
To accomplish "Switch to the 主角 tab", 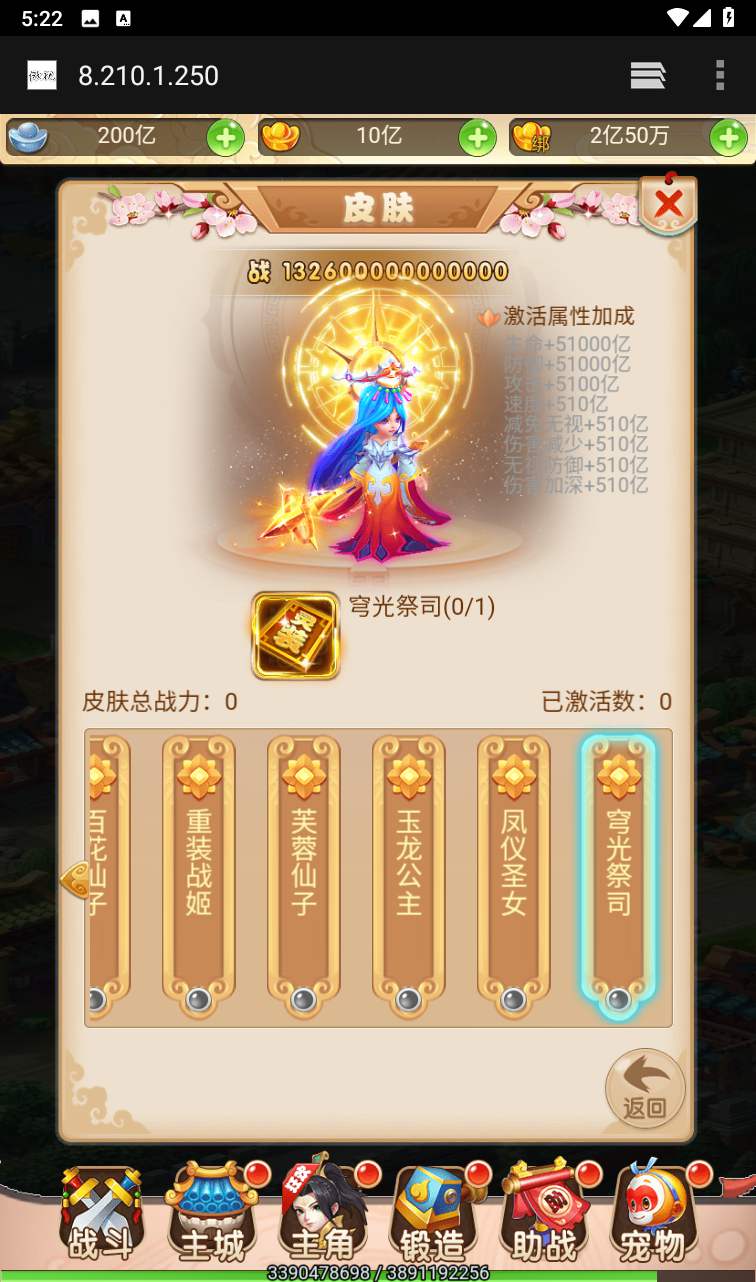I will click(322, 1215).
